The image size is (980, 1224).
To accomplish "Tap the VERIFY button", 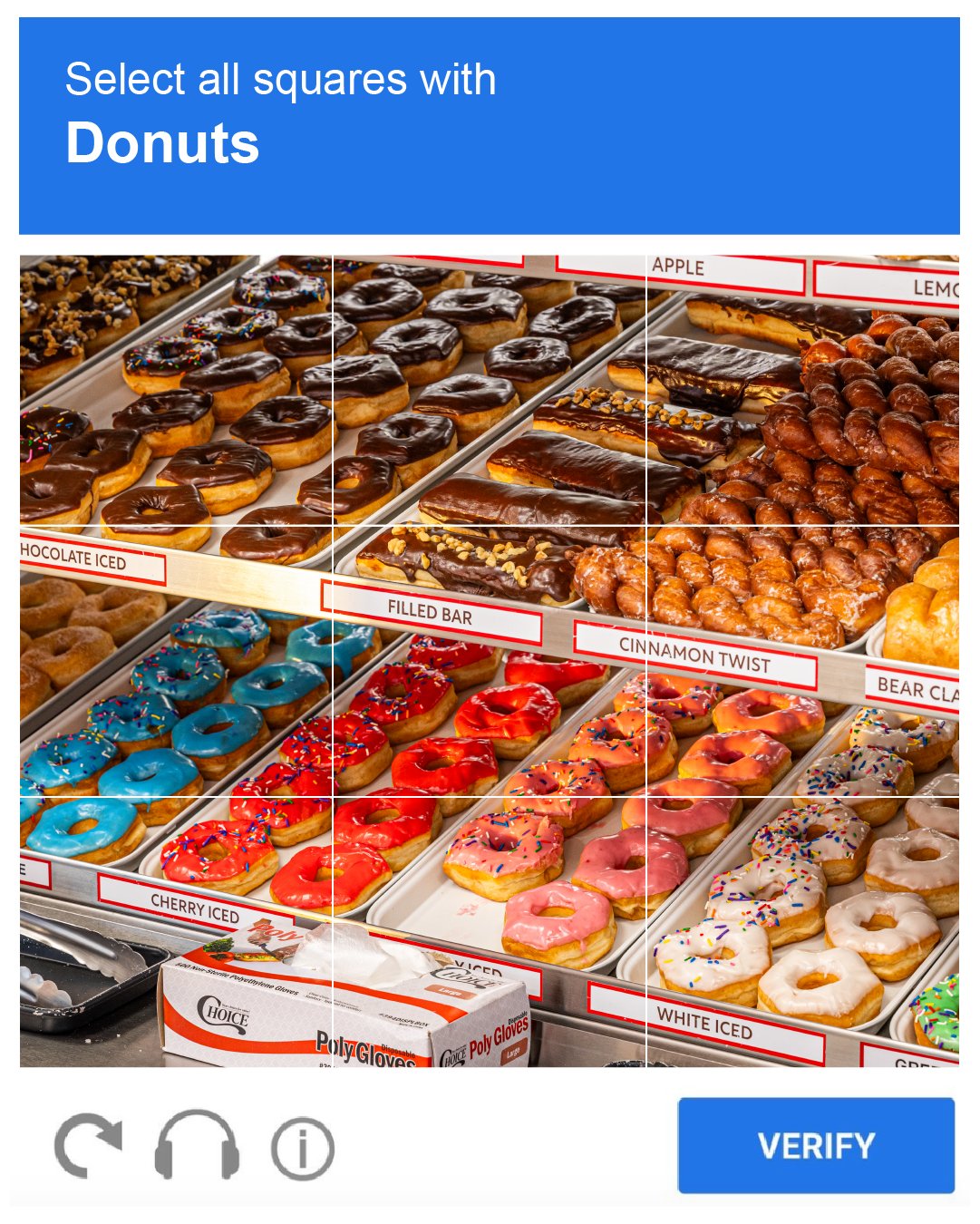I will pyautogui.click(x=816, y=1145).
